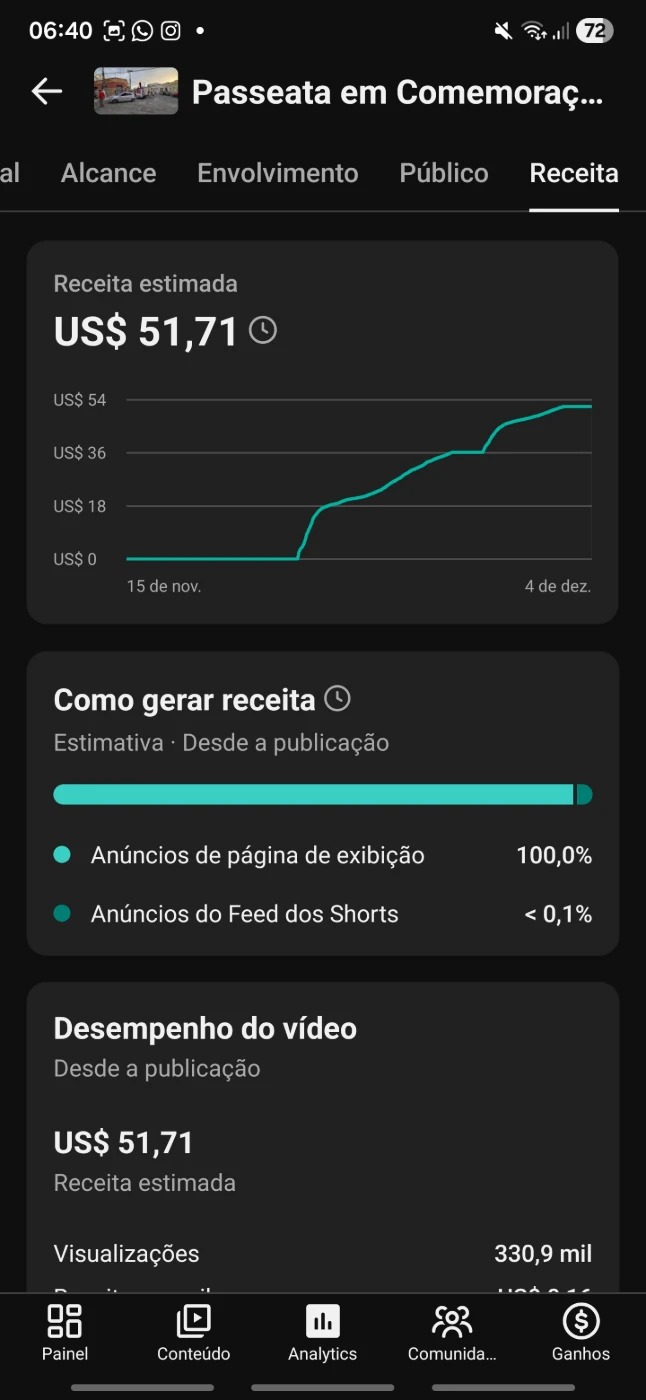This screenshot has height=1400, width=646.
Task: Tap the clock icon beside US$ 51,71
Action: coord(263,330)
